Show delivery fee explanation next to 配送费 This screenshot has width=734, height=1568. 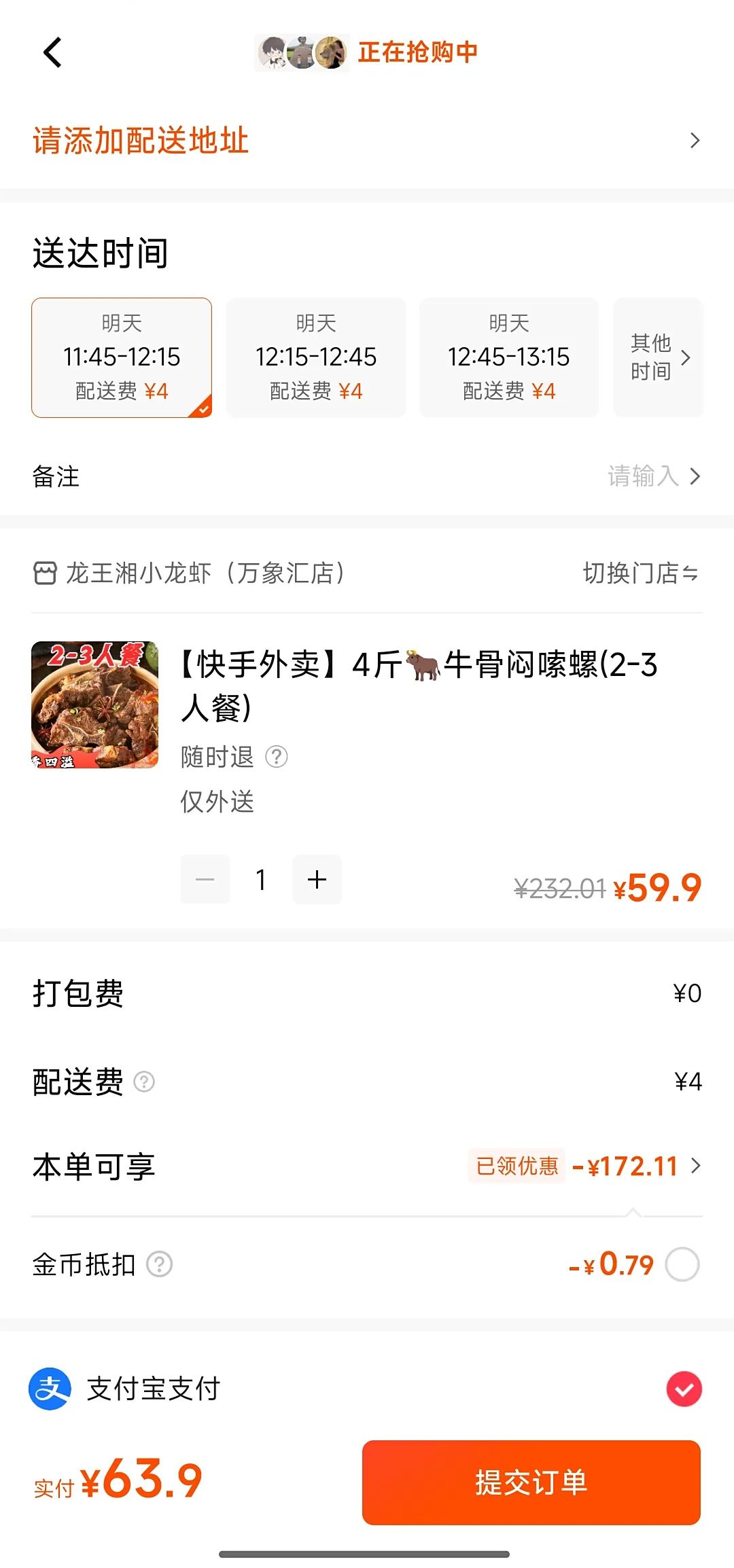click(144, 1082)
